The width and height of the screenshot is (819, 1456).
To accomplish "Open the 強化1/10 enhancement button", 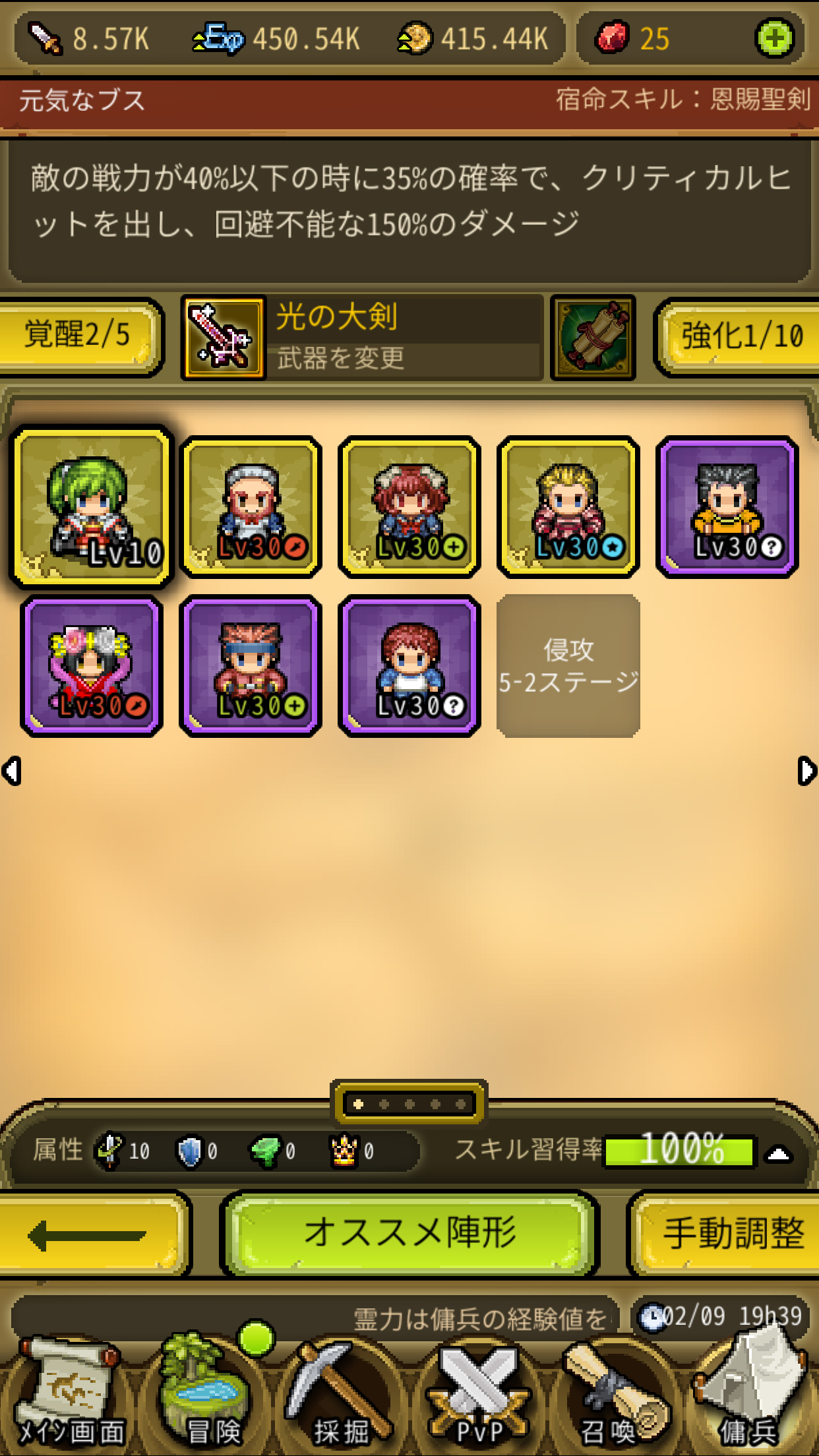I will (740, 337).
